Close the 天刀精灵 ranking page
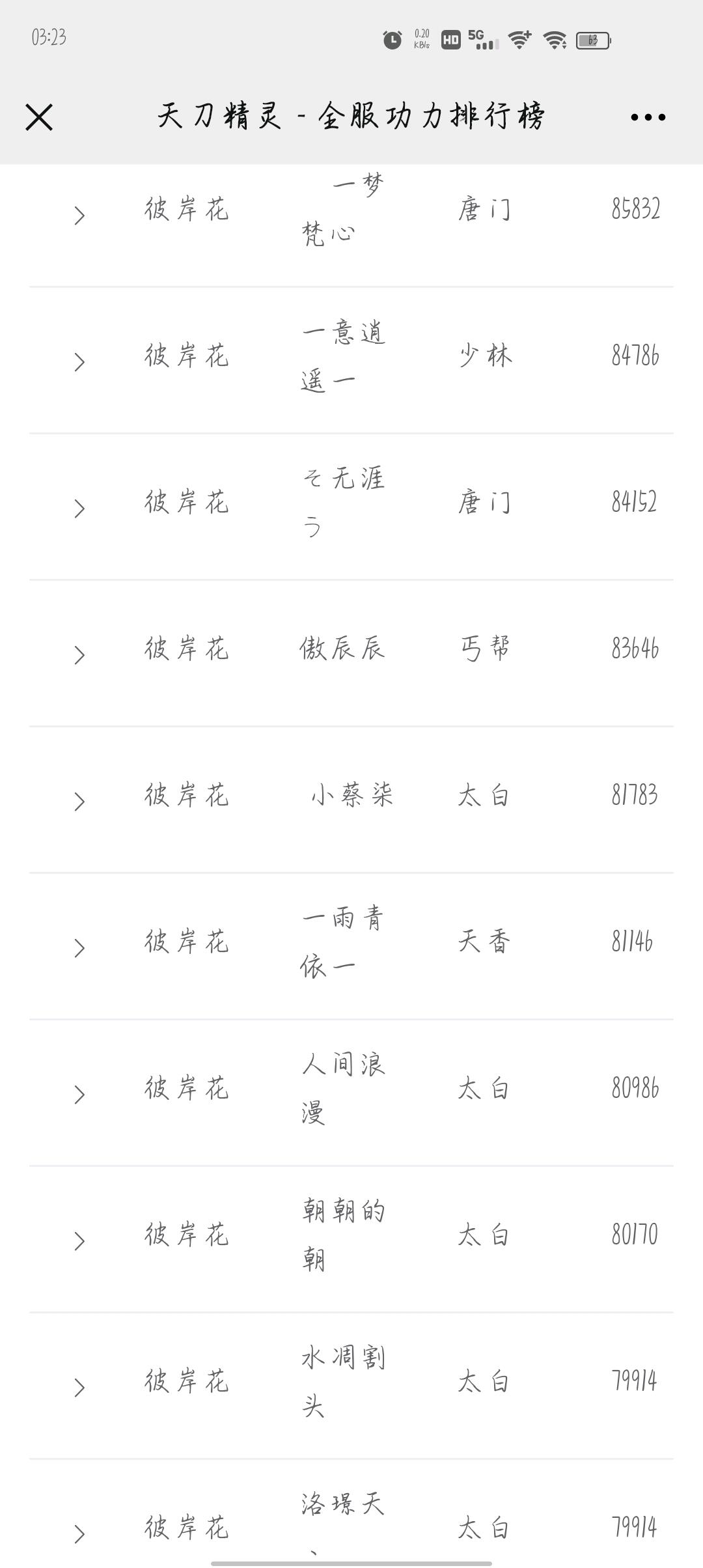Viewport: 703px width, 1568px height. click(x=39, y=117)
